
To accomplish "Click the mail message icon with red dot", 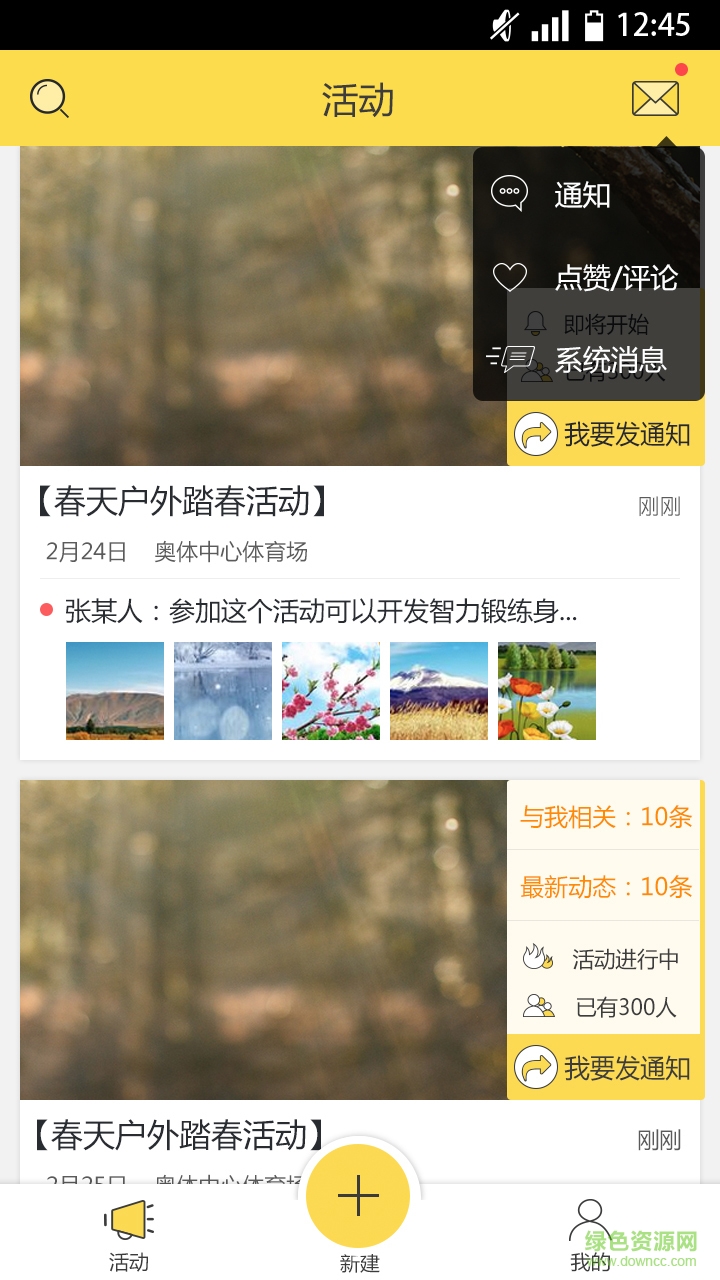I will click(655, 98).
